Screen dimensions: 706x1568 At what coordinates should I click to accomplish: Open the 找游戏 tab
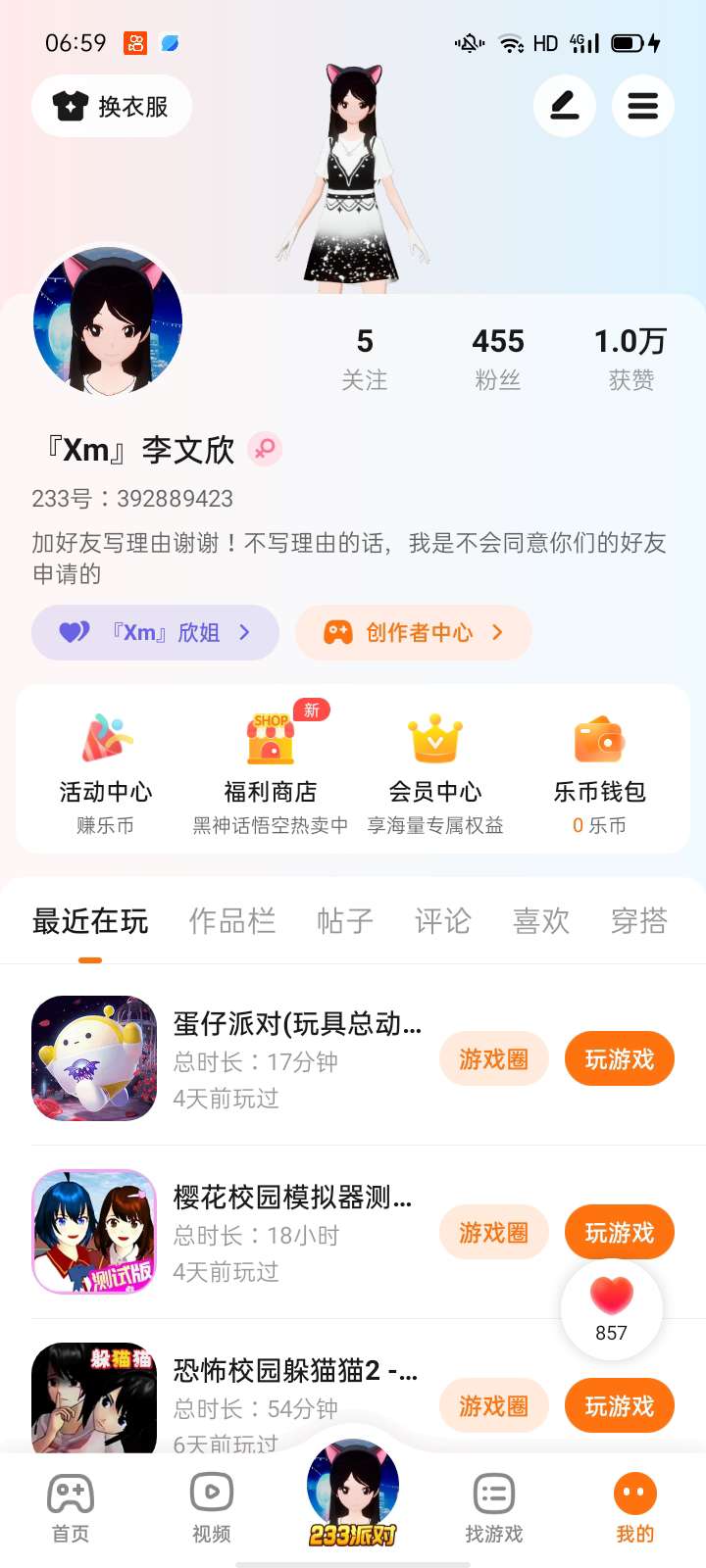(493, 1507)
